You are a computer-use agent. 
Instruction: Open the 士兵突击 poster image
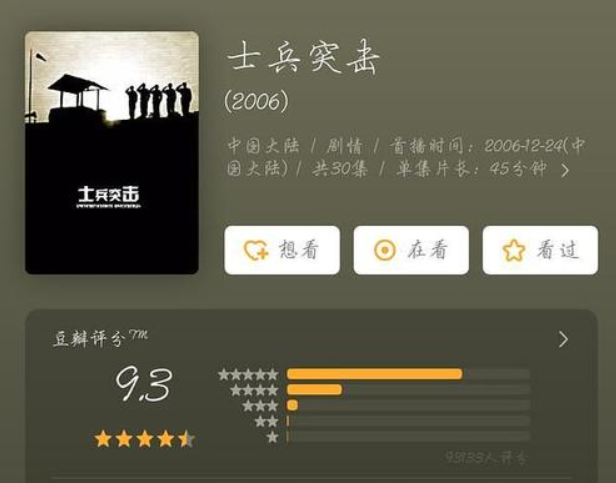tap(111, 152)
